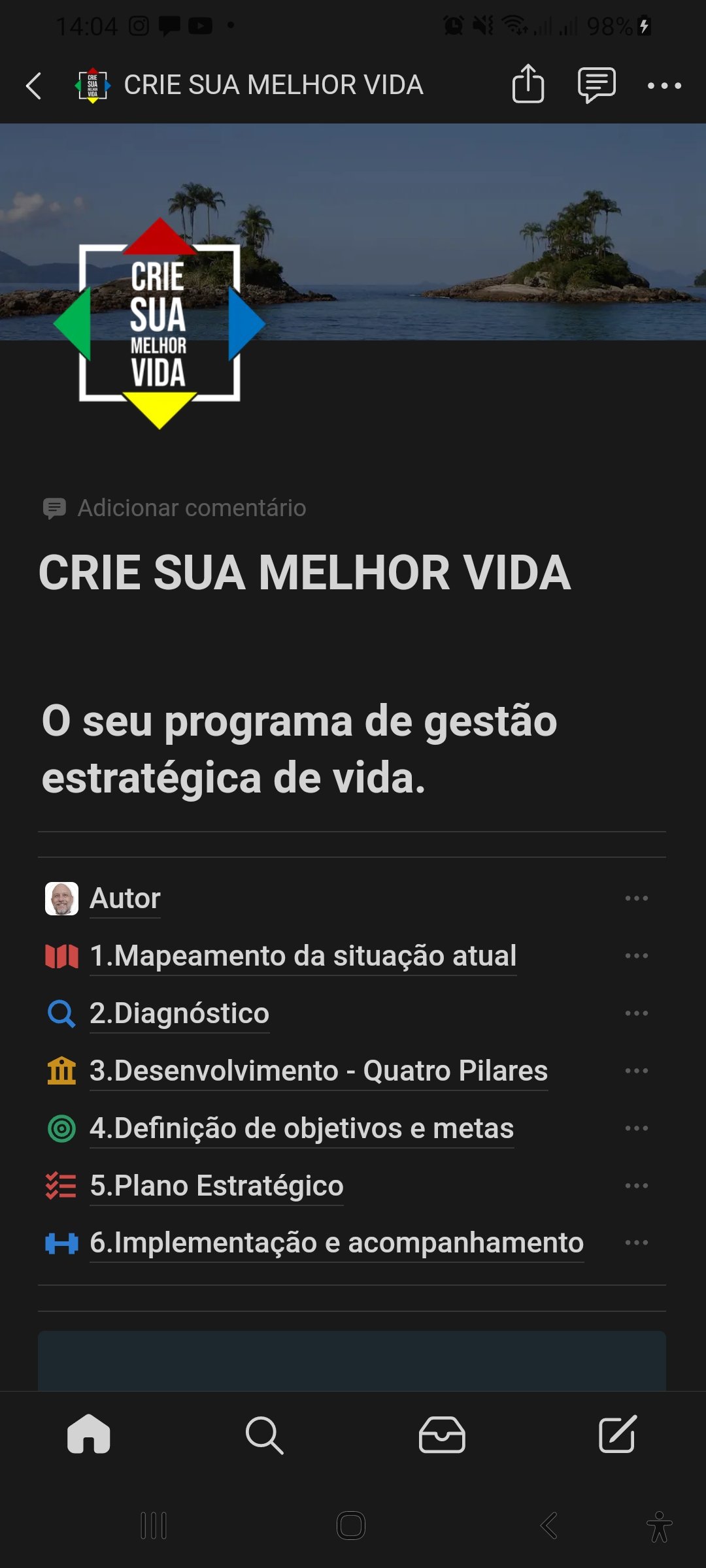The width and height of the screenshot is (706, 1568).
Task: Open recent apps from the system bar
Action: click(154, 1526)
